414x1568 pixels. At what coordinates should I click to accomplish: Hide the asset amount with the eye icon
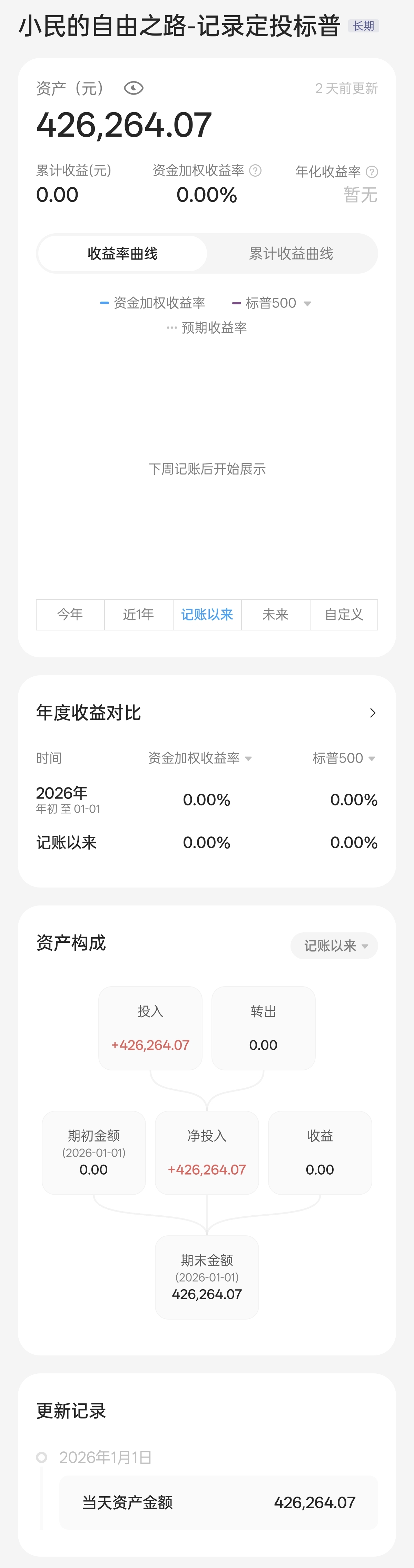(133, 88)
